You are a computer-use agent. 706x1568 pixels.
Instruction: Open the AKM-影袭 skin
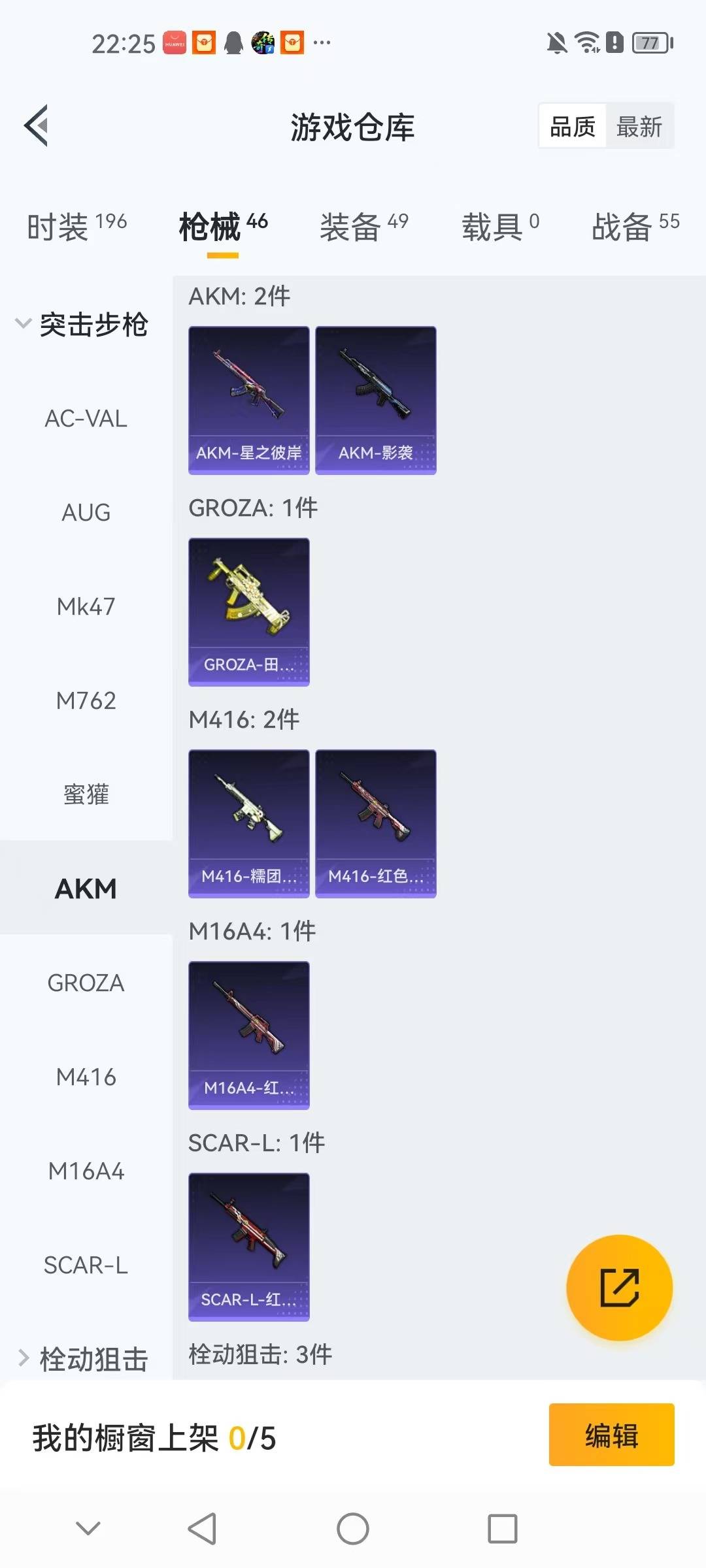(x=375, y=400)
